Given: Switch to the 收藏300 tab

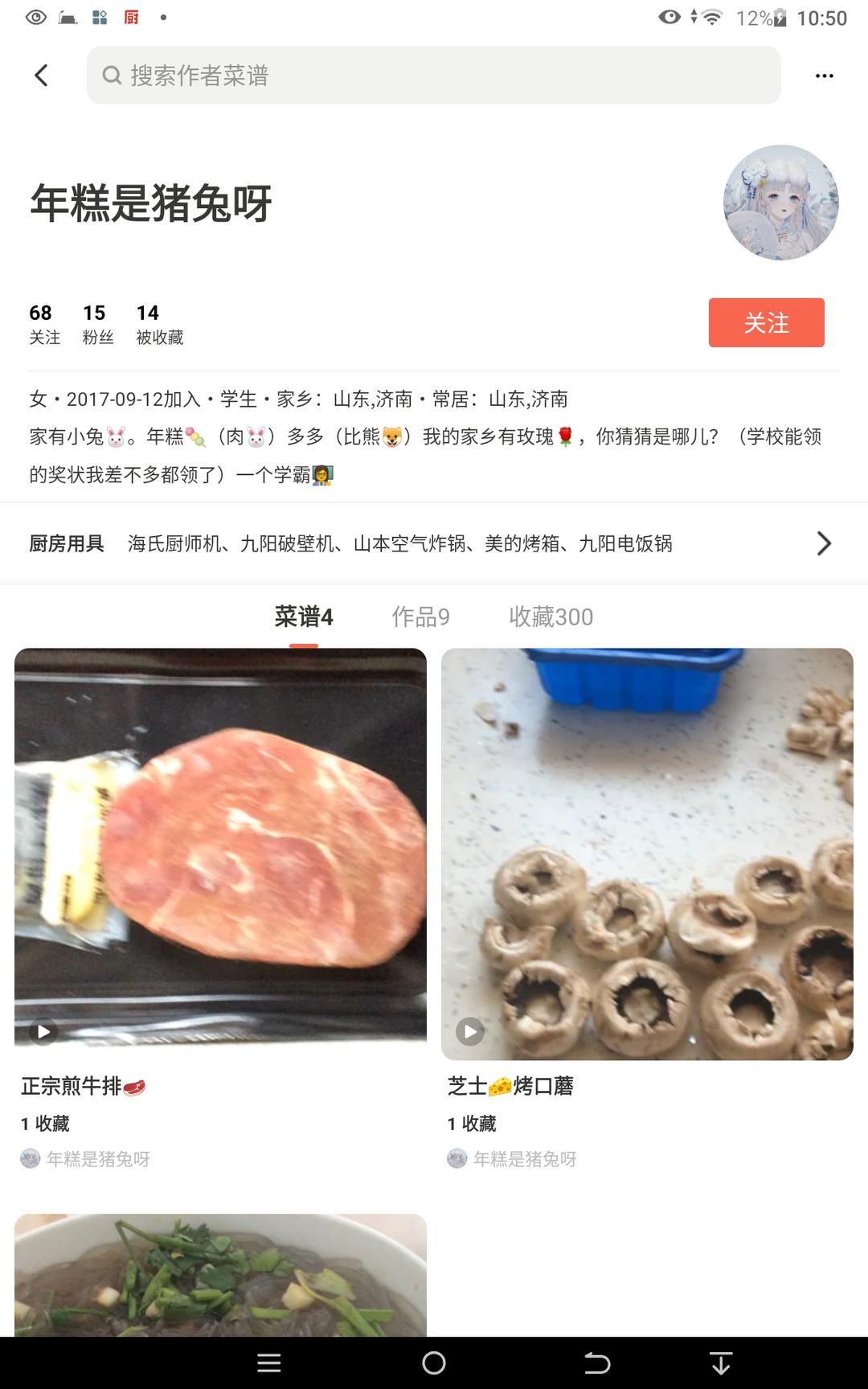Looking at the screenshot, I should pyautogui.click(x=551, y=617).
